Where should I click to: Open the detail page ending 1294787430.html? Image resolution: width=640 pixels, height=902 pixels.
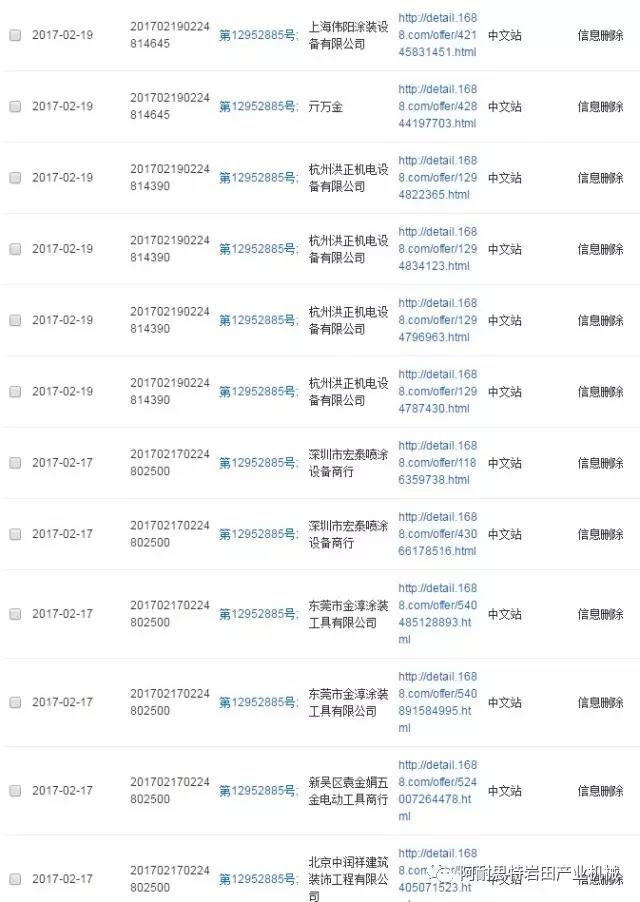[x=437, y=391]
